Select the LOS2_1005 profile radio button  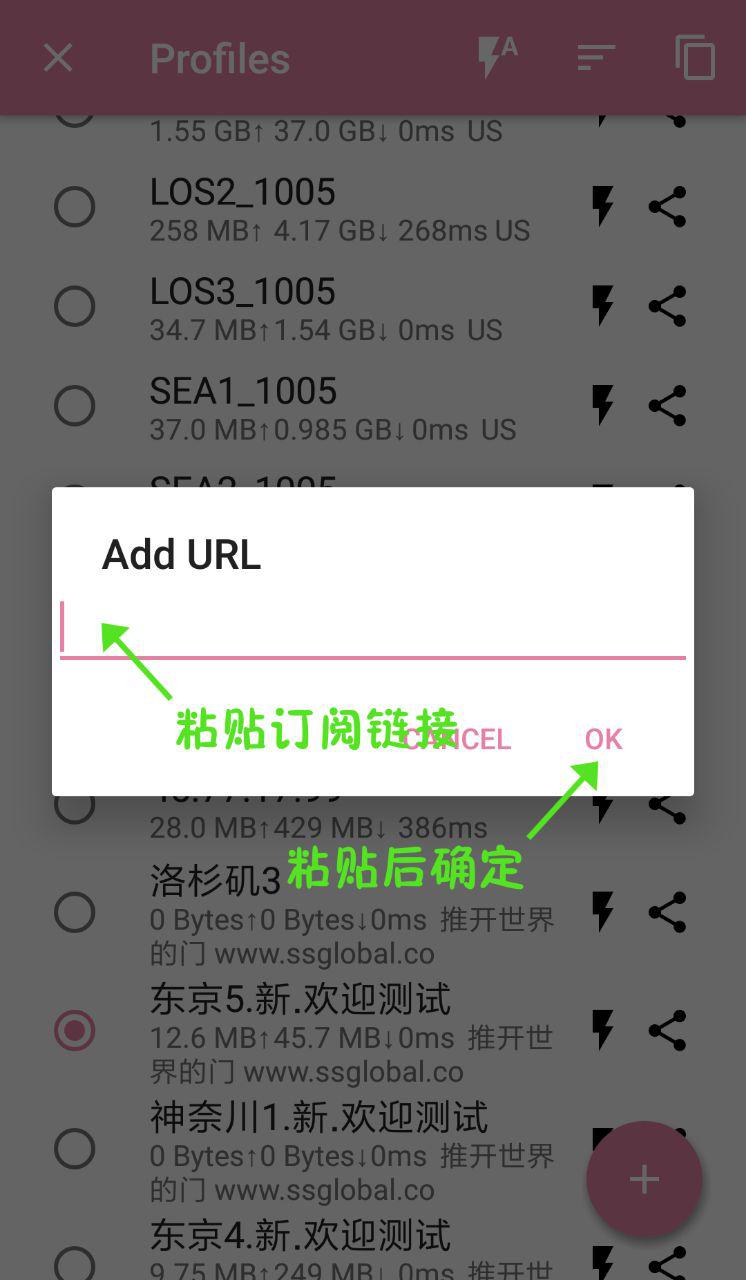coord(75,207)
